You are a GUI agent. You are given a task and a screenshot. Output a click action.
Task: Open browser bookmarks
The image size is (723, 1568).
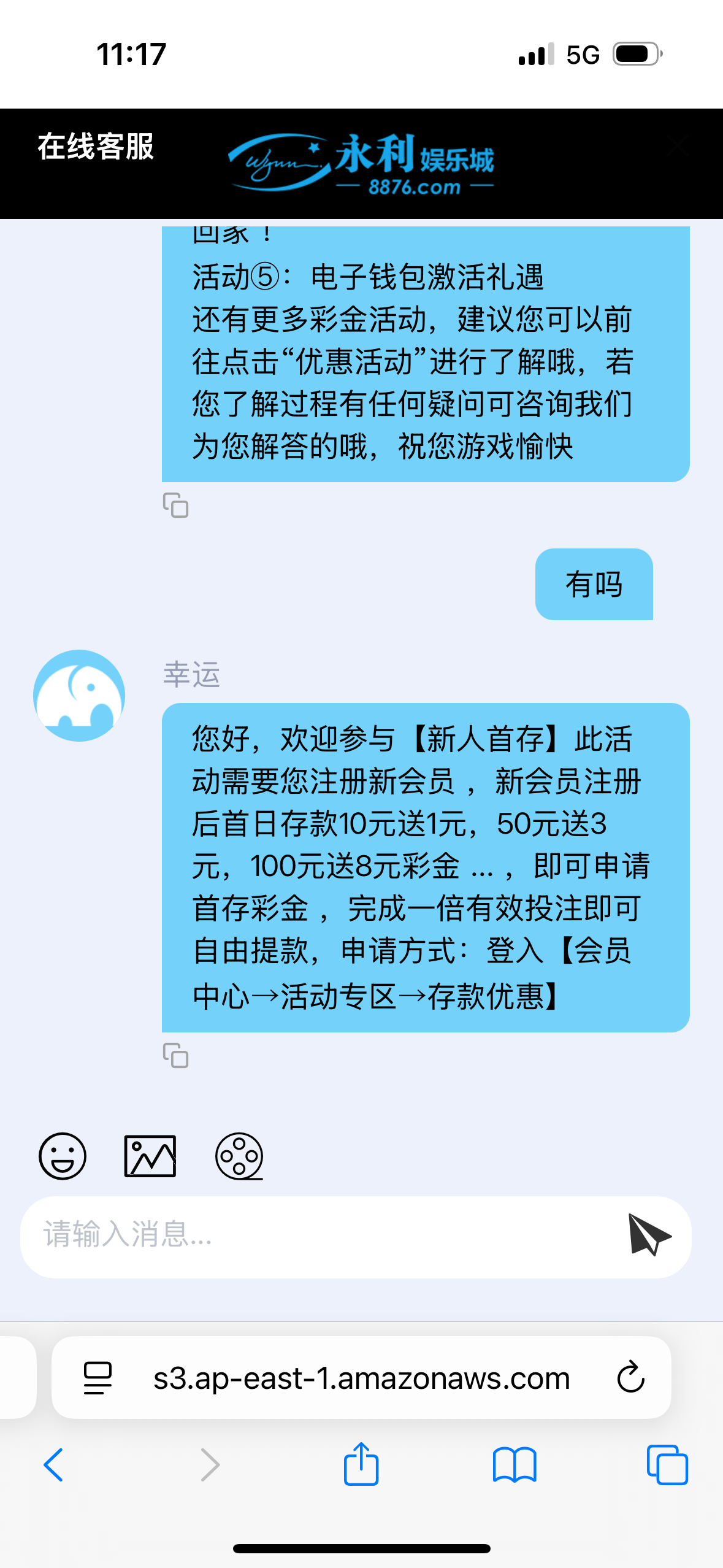point(515,1465)
